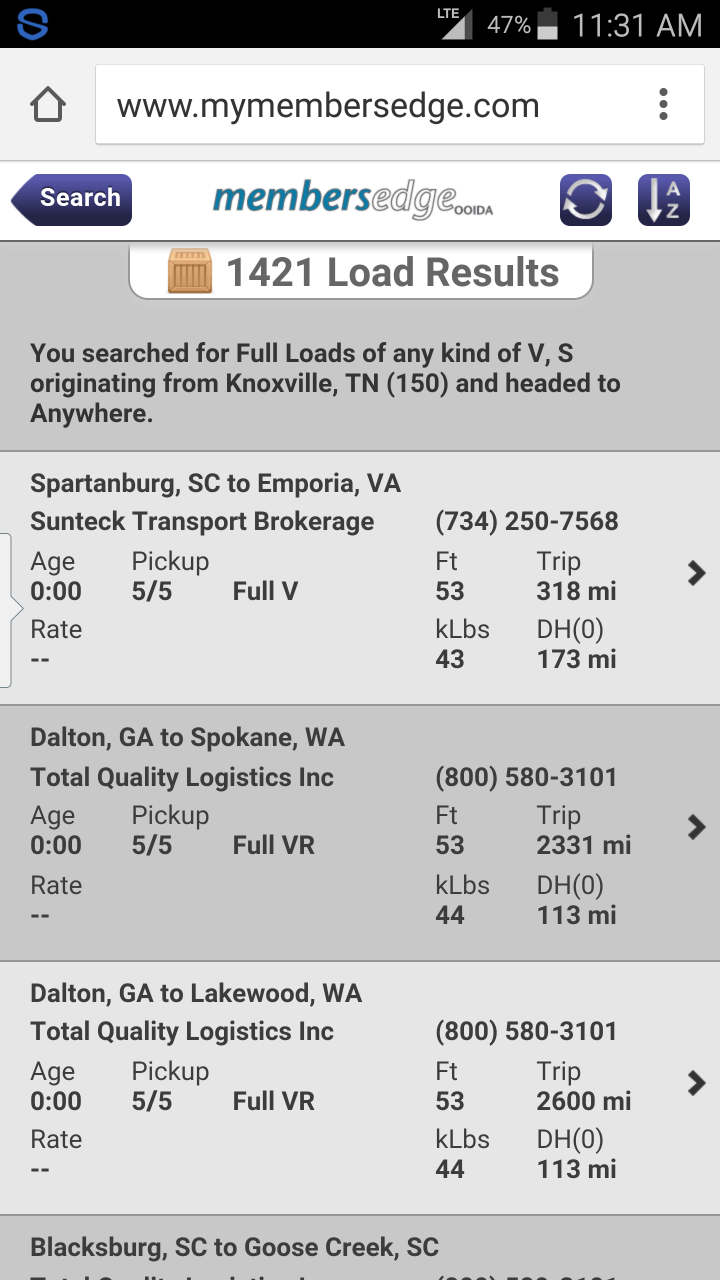Image resolution: width=720 pixels, height=1280 pixels.
Task: Open the browser home page
Action: [48, 105]
